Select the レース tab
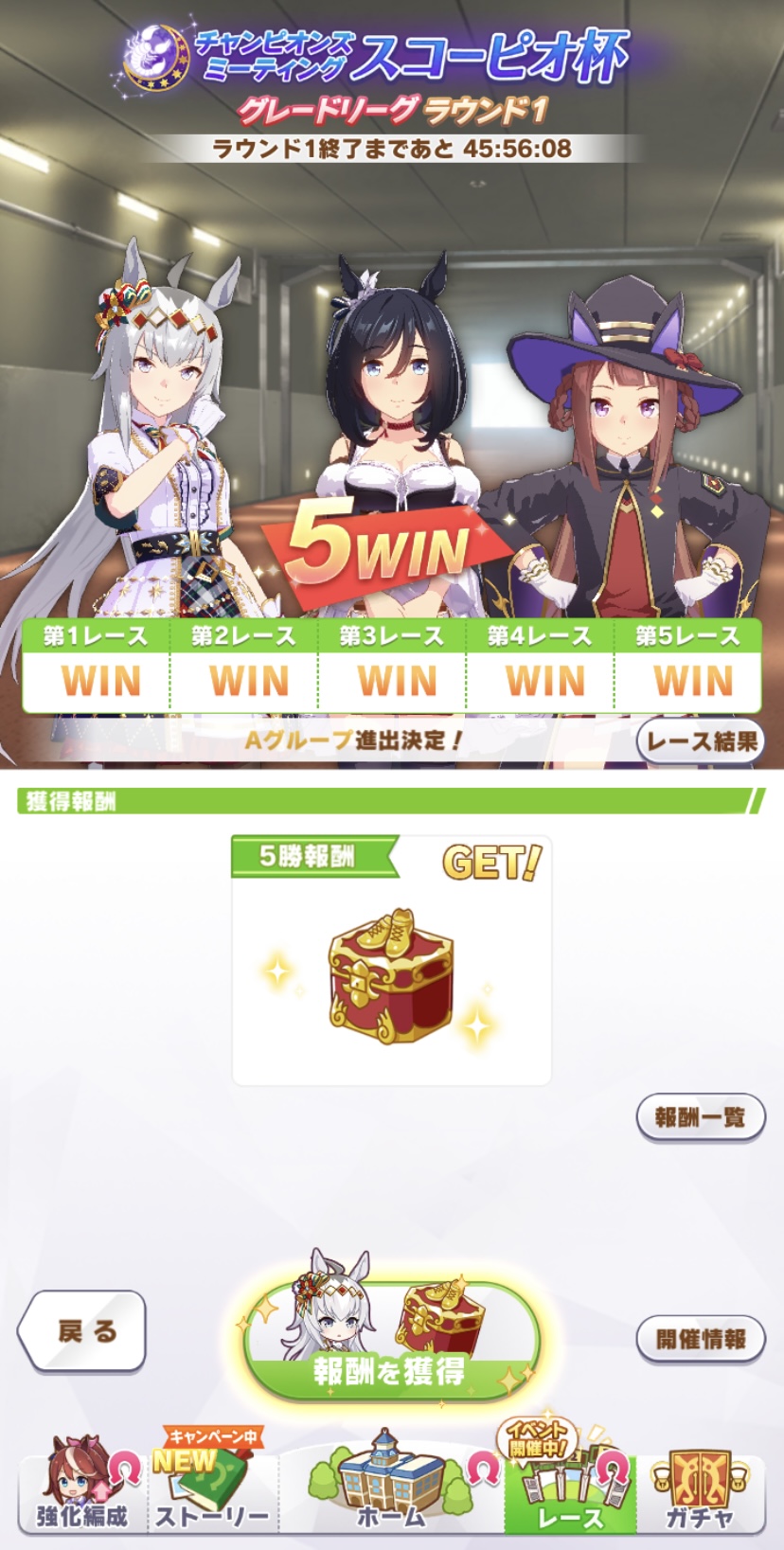The height and width of the screenshot is (1550, 784). pos(569,1488)
